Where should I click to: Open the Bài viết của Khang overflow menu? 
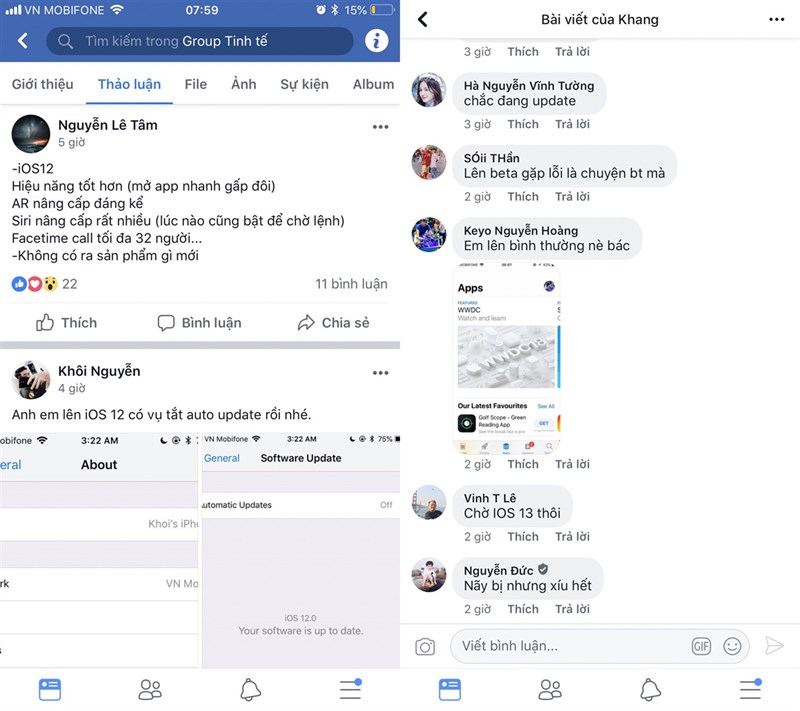pyautogui.click(x=777, y=20)
